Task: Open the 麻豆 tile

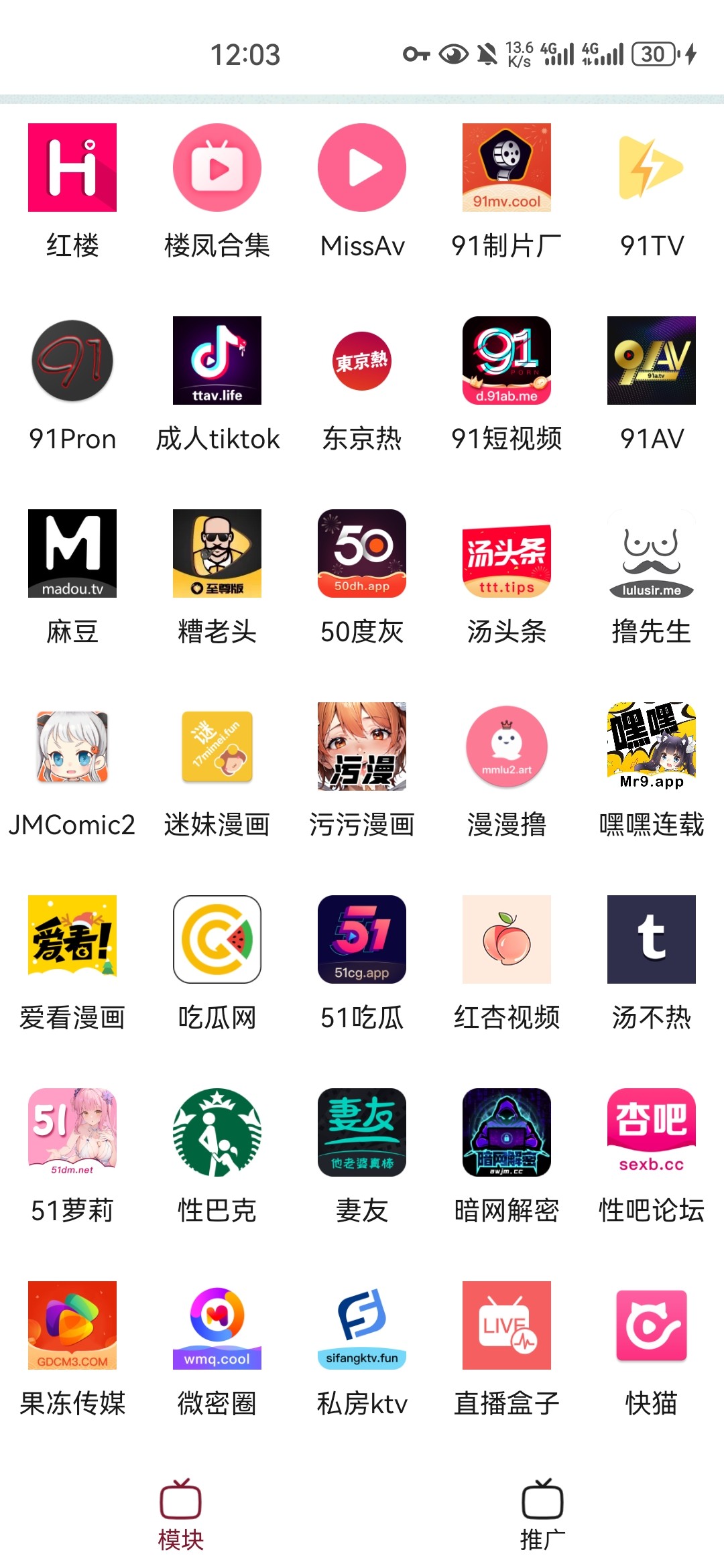Action: [72, 553]
